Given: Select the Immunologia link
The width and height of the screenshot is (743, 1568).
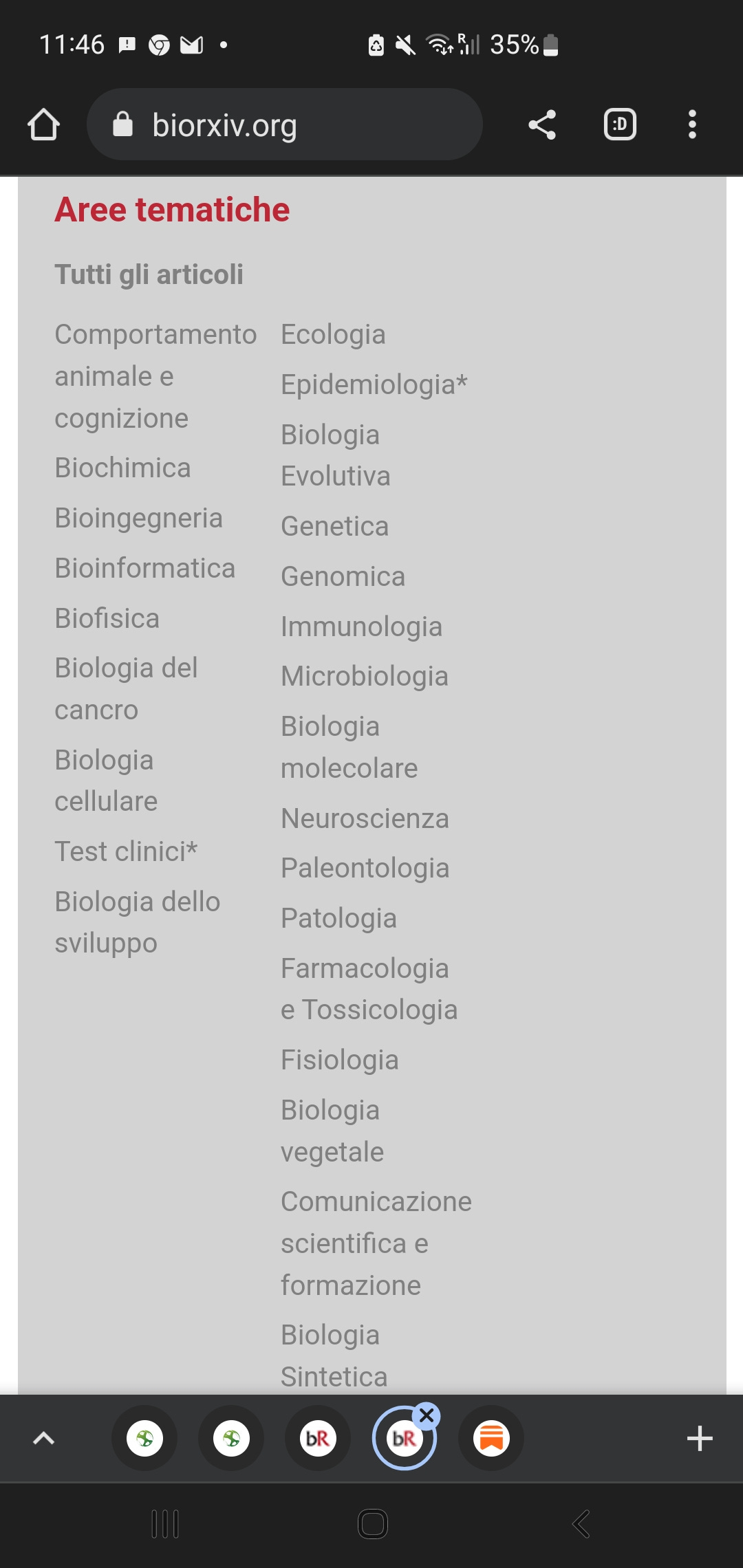Looking at the screenshot, I should pyautogui.click(x=361, y=627).
